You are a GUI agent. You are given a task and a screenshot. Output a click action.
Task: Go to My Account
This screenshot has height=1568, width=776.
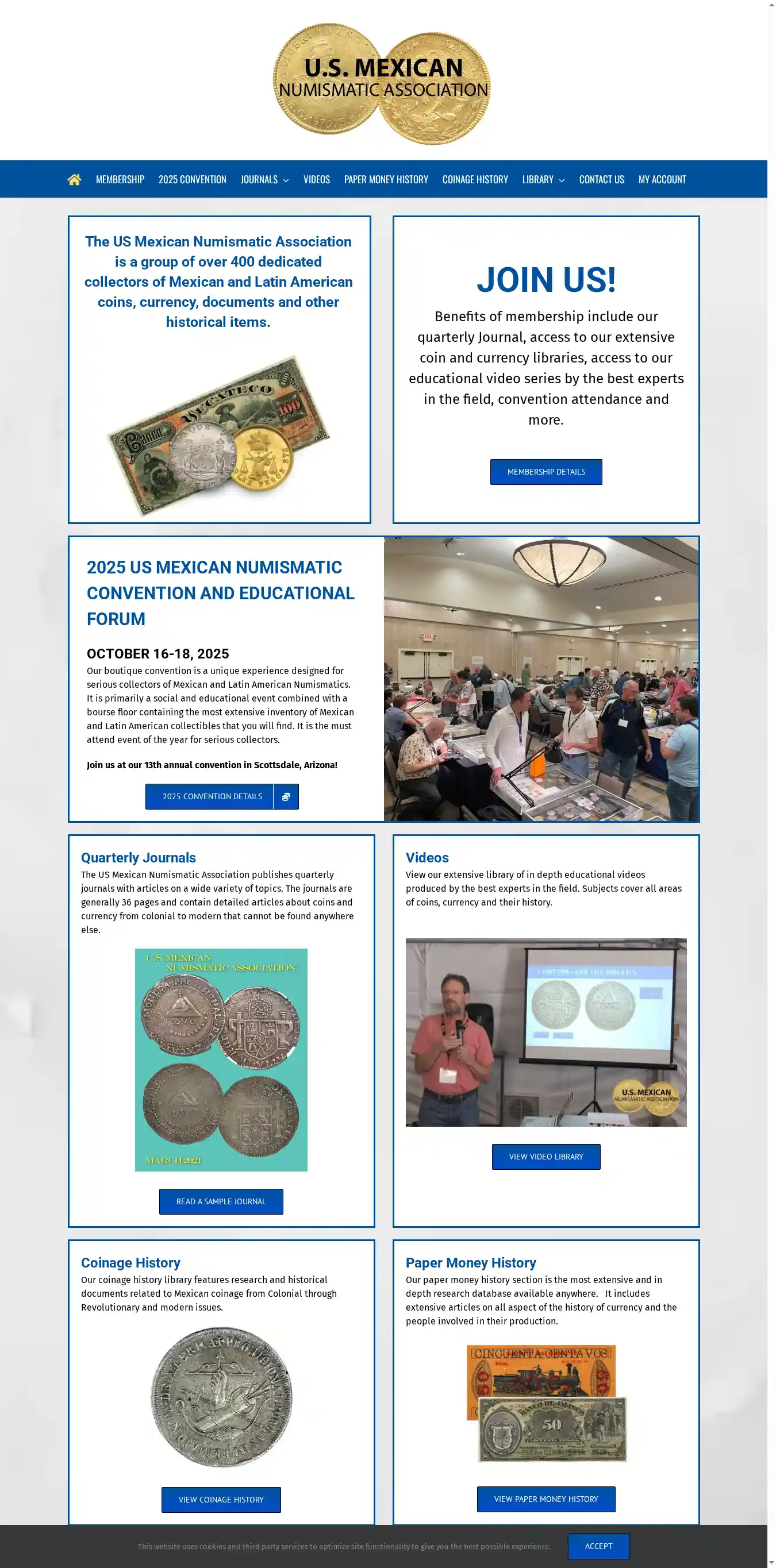click(662, 180)
